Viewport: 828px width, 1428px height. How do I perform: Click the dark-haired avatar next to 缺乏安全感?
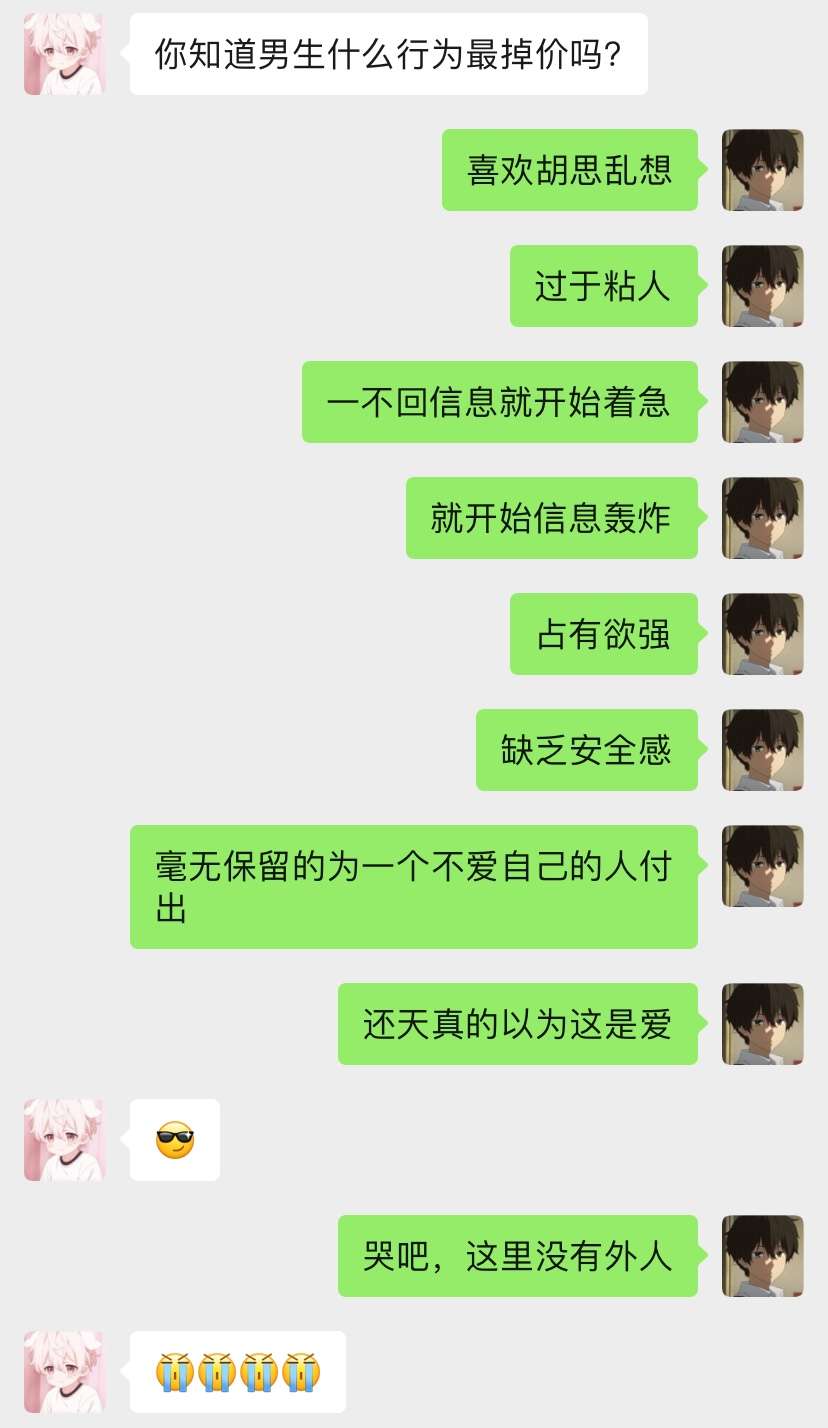[762, 751]
